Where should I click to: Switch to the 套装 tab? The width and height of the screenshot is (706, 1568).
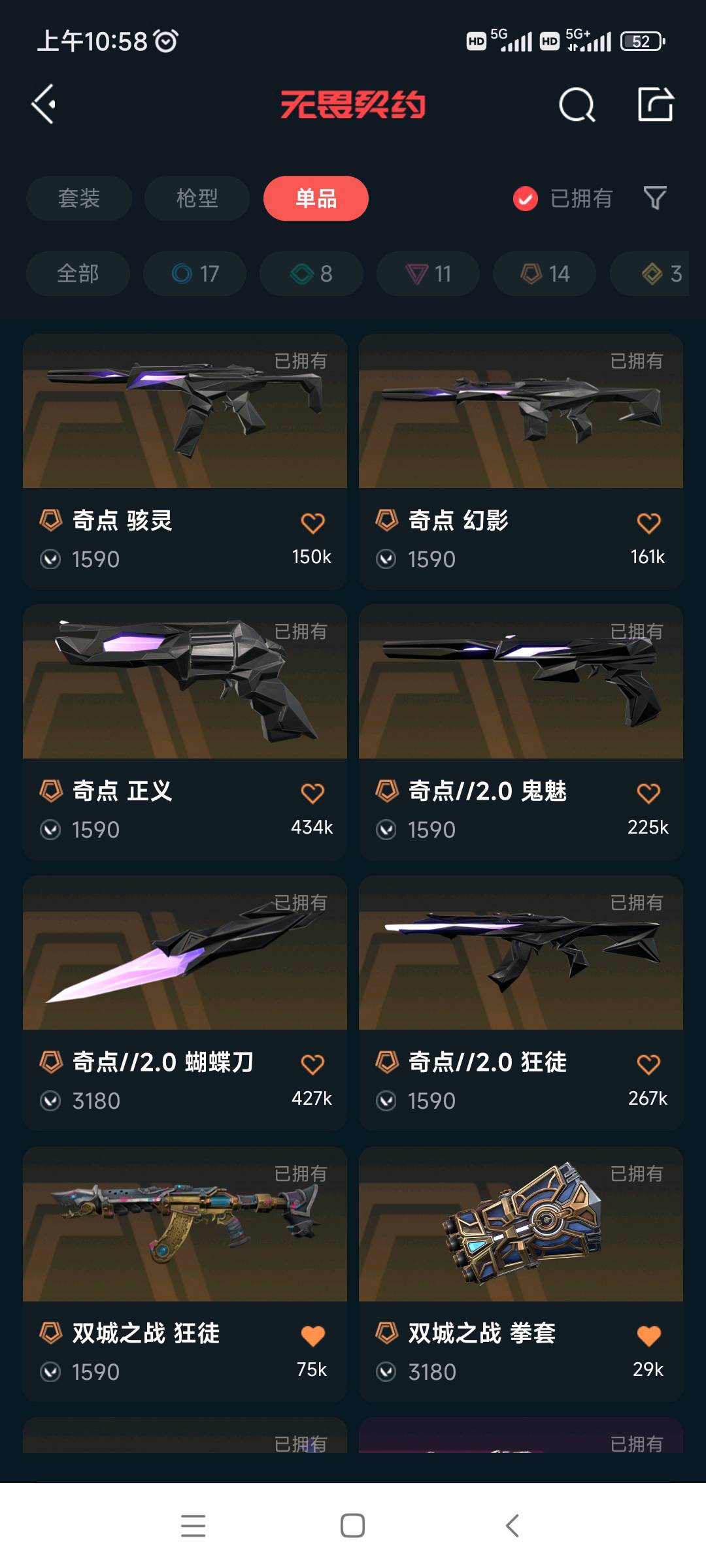point(79,198)
